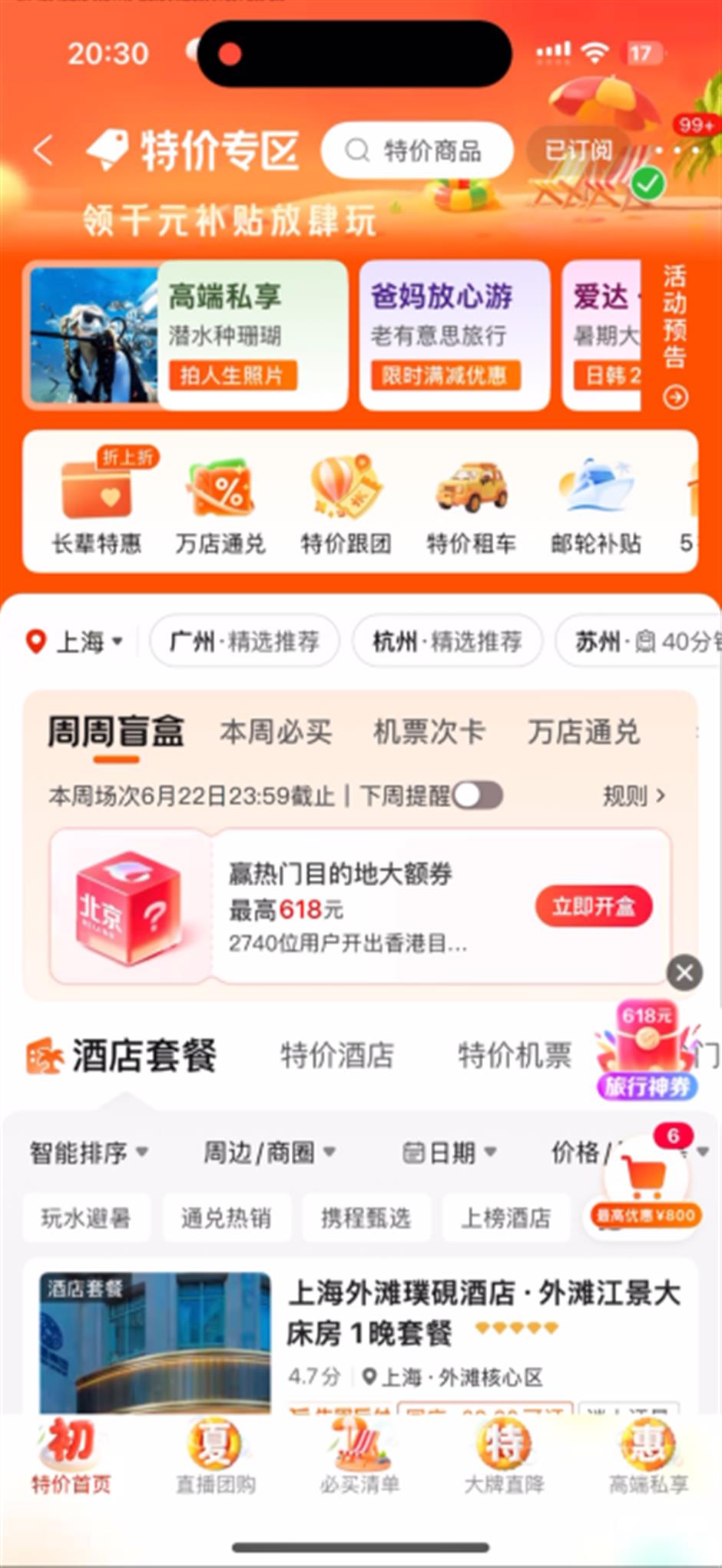Click the 立即开盒 button
This screenshot has height=1568, width=722.
[593, 906]
